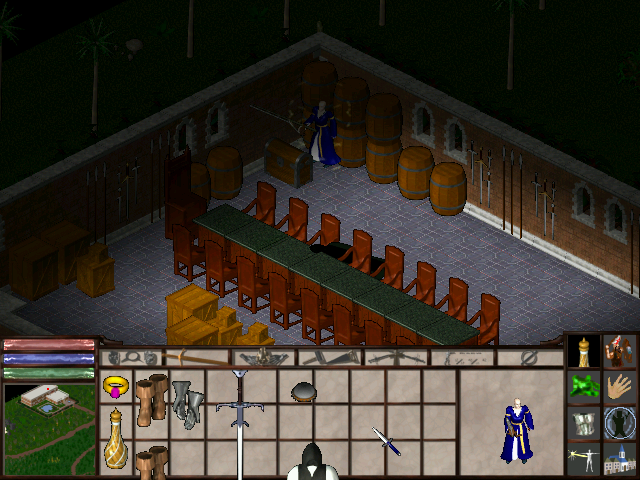Tap the blue-robed wizard in the room
Screen dimensions: 640x480
325,135
